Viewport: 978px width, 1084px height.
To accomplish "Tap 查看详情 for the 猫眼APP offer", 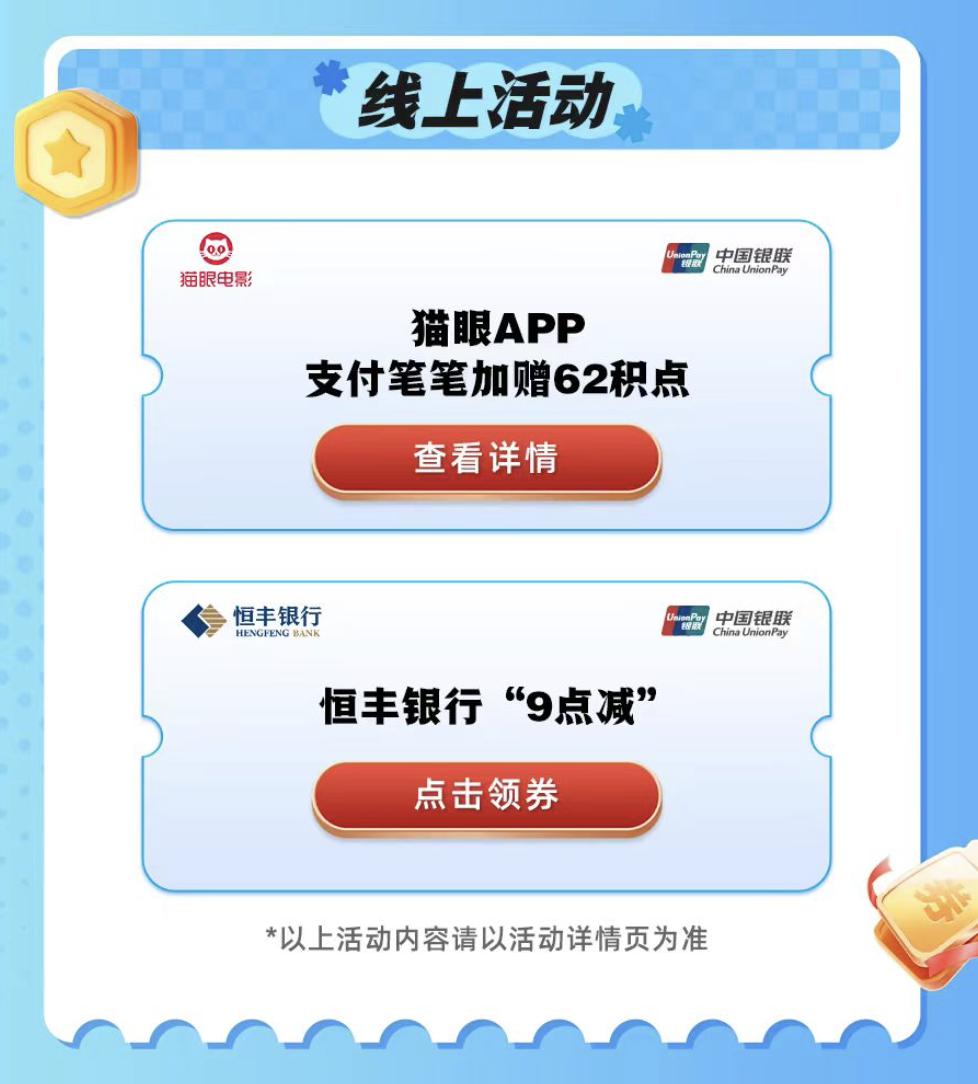I will 486,459.
